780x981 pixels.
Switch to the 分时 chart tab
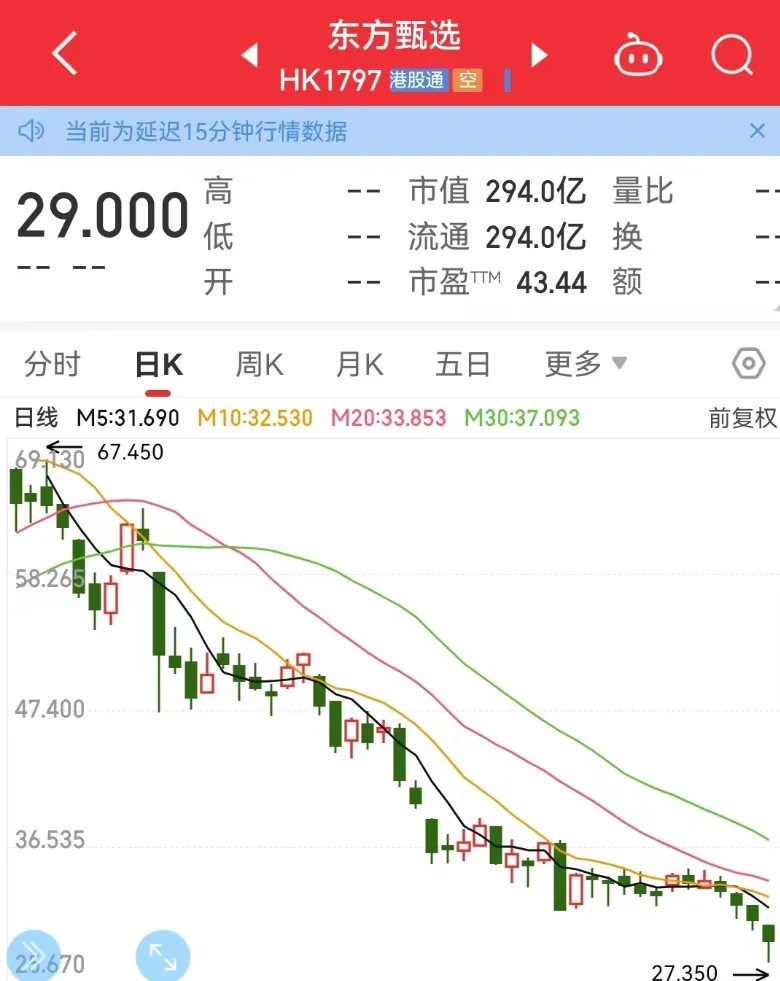52,364
